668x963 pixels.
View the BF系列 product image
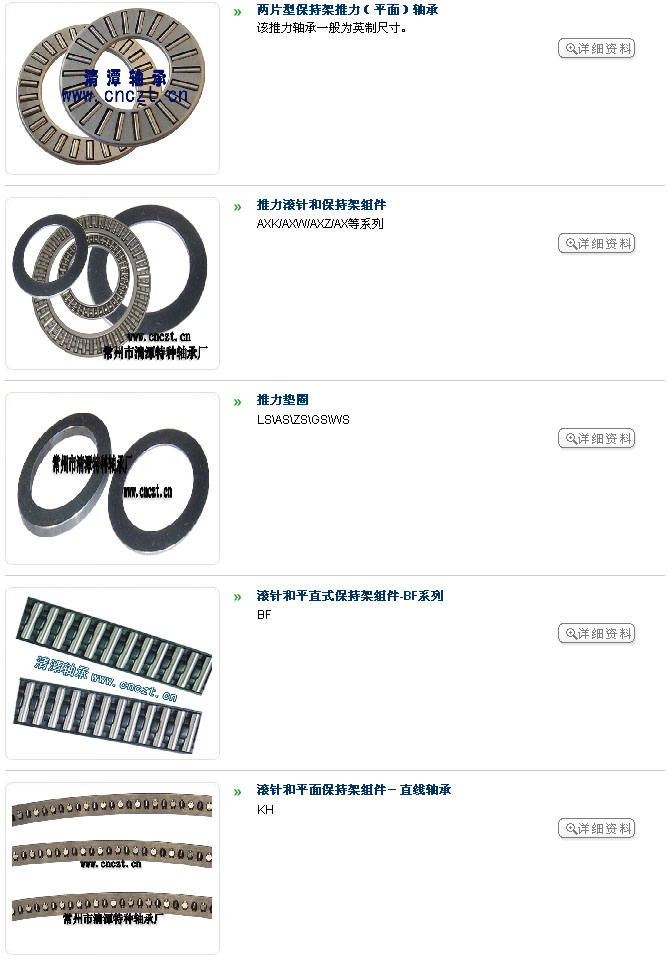(x=112, y=673)
